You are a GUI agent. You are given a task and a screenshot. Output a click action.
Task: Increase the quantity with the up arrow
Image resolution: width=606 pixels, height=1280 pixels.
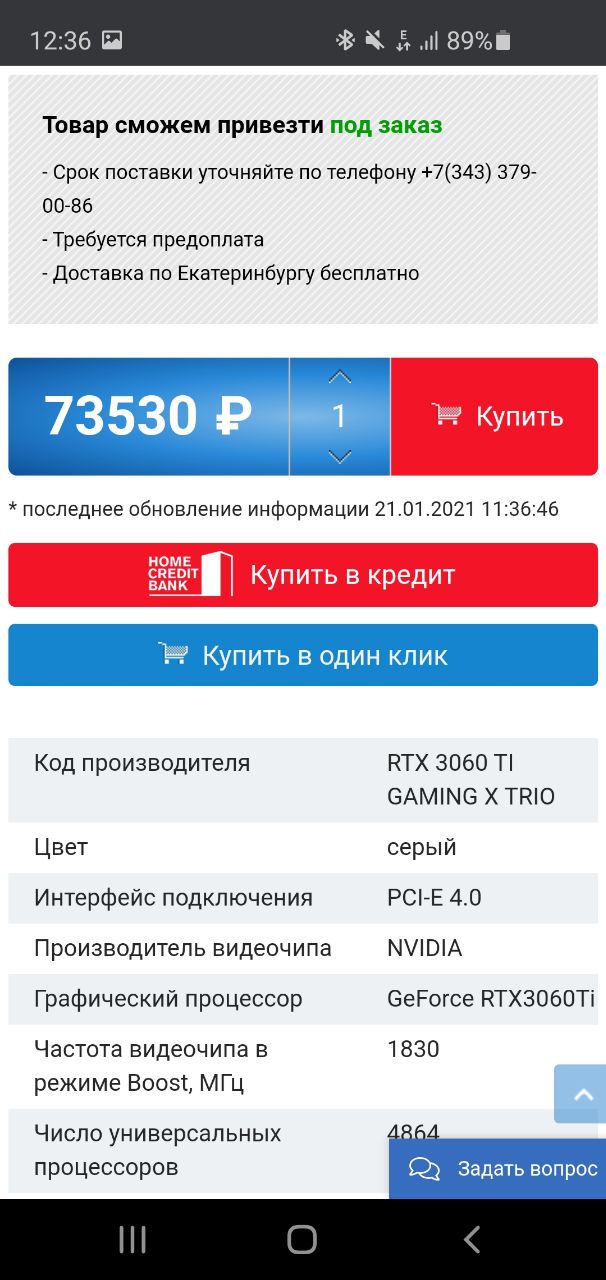pyautogui.click(x=340, y=377)
